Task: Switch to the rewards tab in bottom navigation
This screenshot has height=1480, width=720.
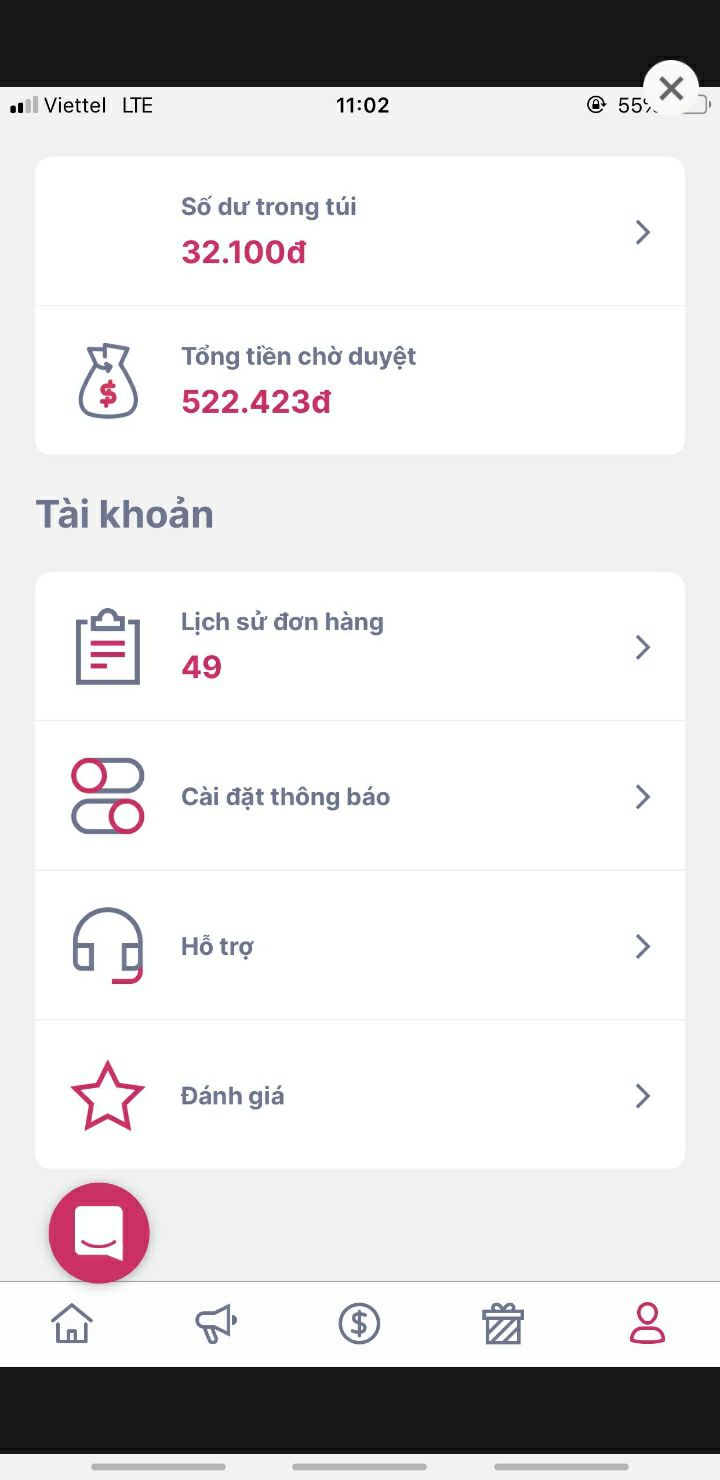Action: click(503, 1322)
